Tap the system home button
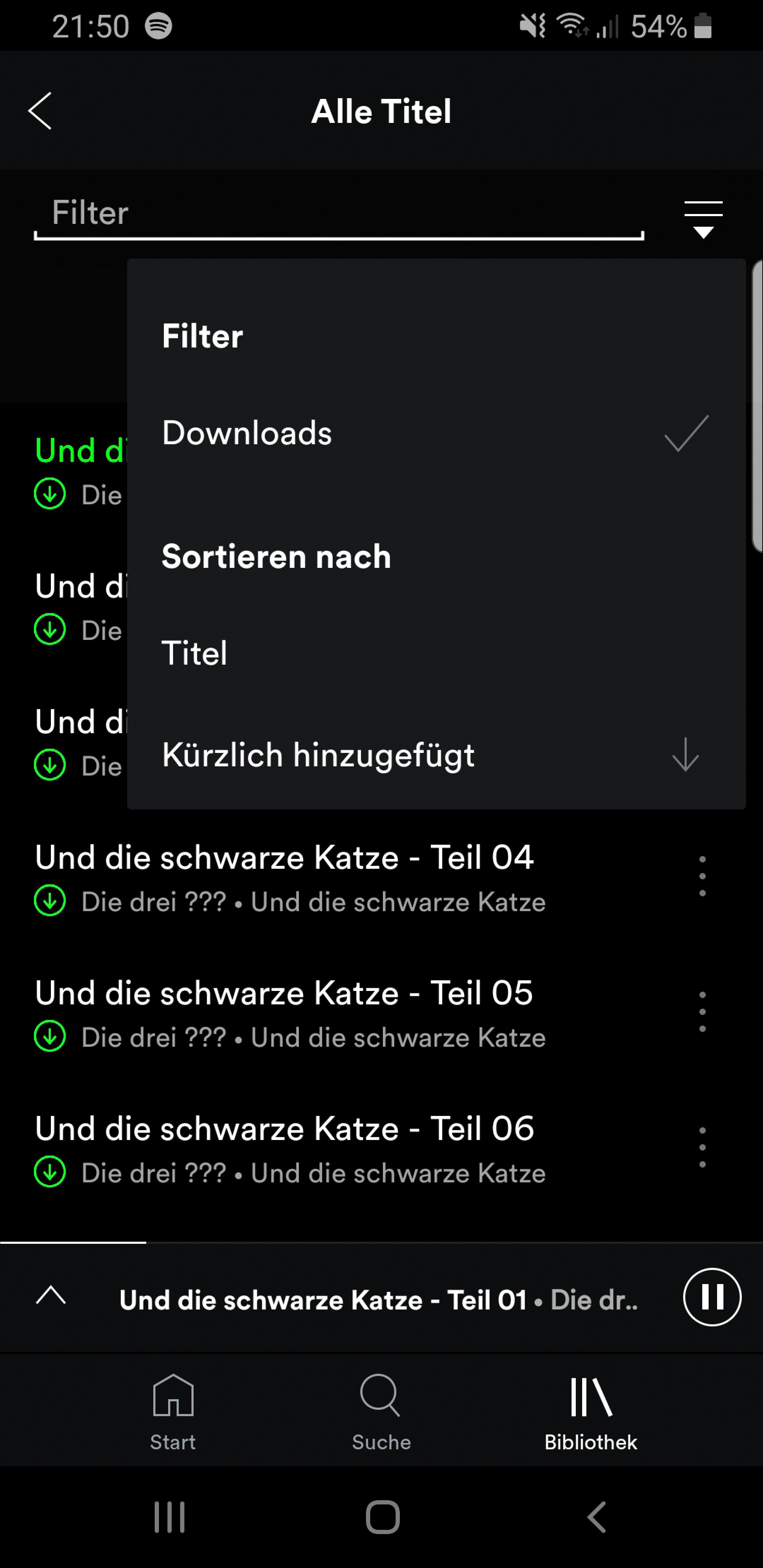The width and height of the screenshot is (763, 1568). click(383, 1516)
